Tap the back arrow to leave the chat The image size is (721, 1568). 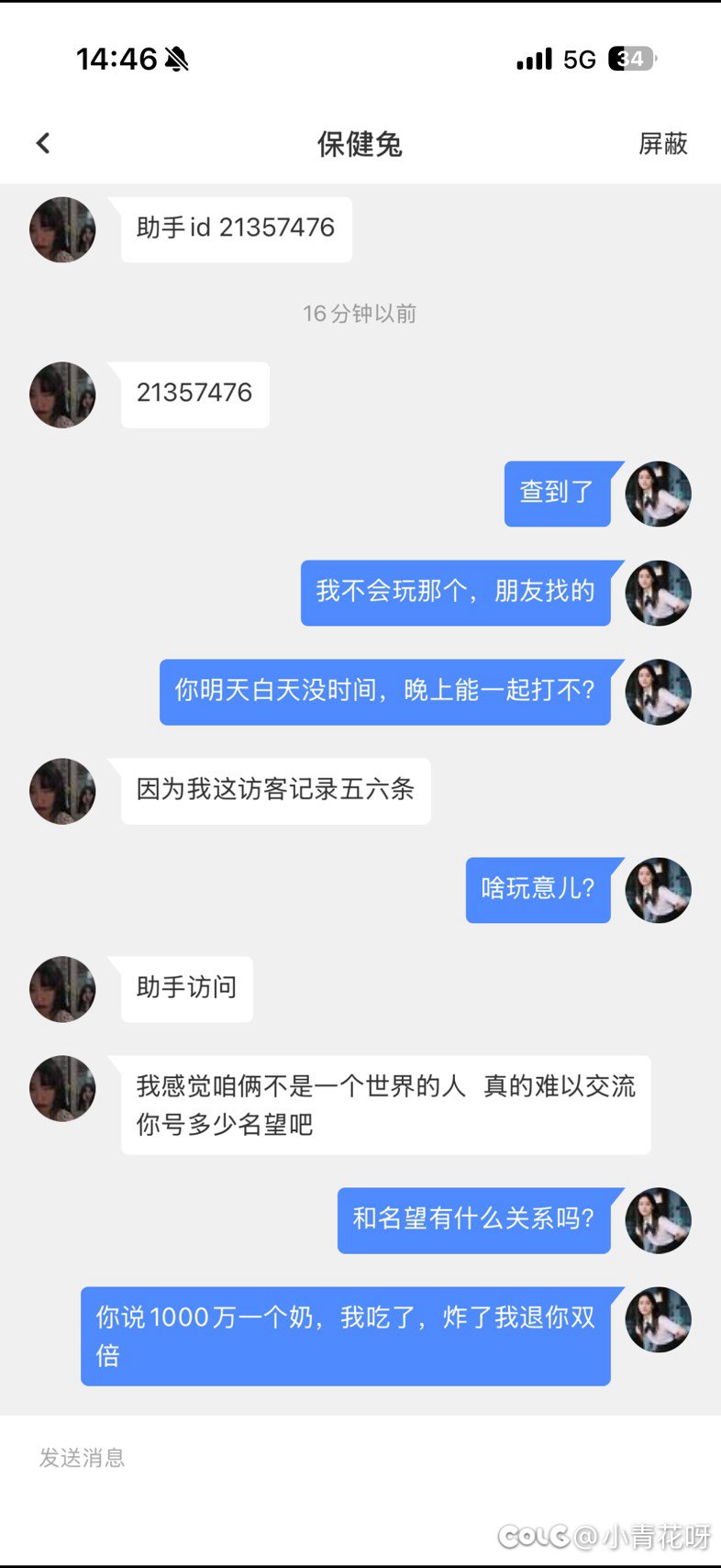point(42,142)
